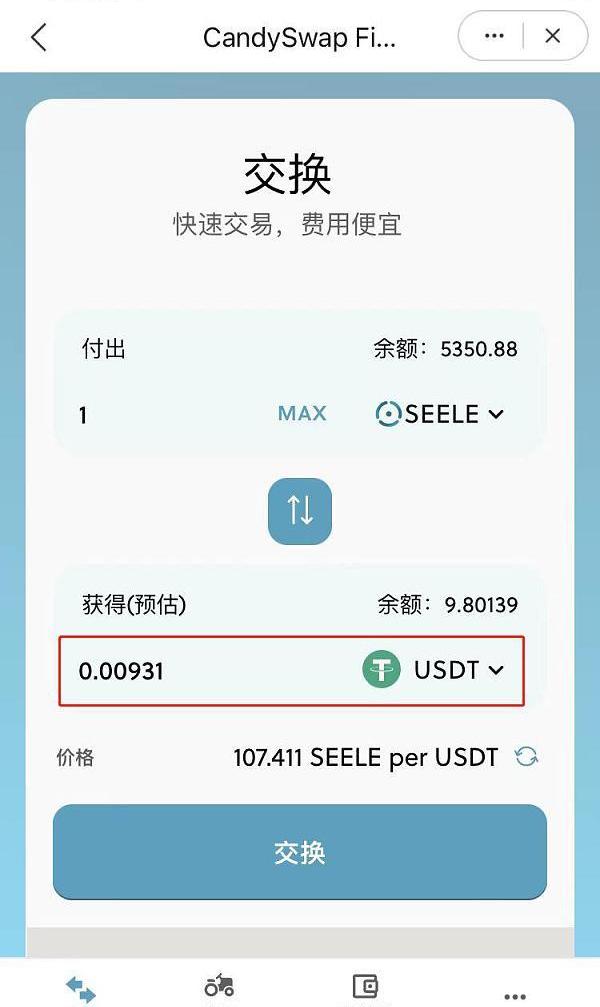Open the wallet tab in the bottom bar
This screenshot has width=600, height=1007.
click(366, 988)
